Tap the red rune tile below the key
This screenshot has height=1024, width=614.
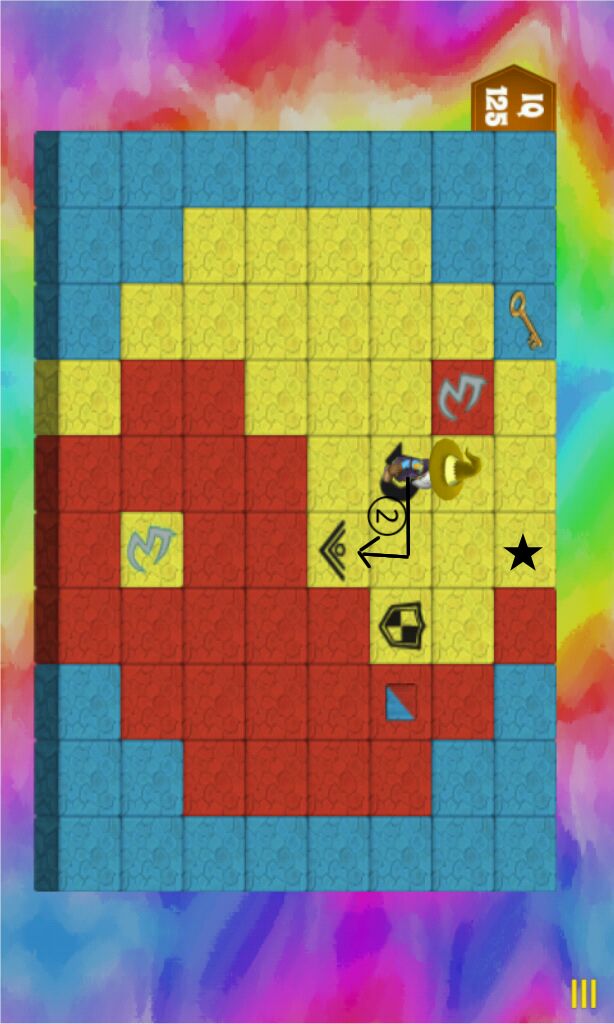click(462, 396)
